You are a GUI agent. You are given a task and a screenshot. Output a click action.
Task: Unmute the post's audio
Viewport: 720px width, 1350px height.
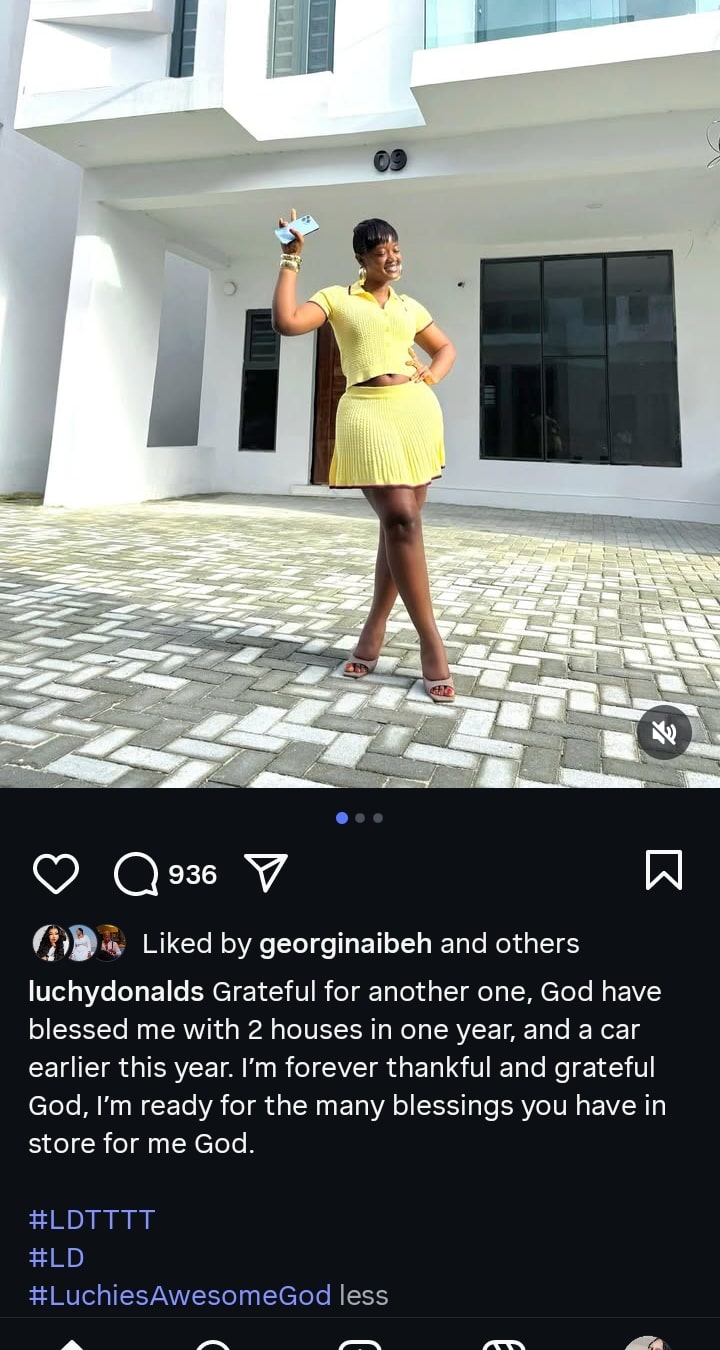pos(664,734)
